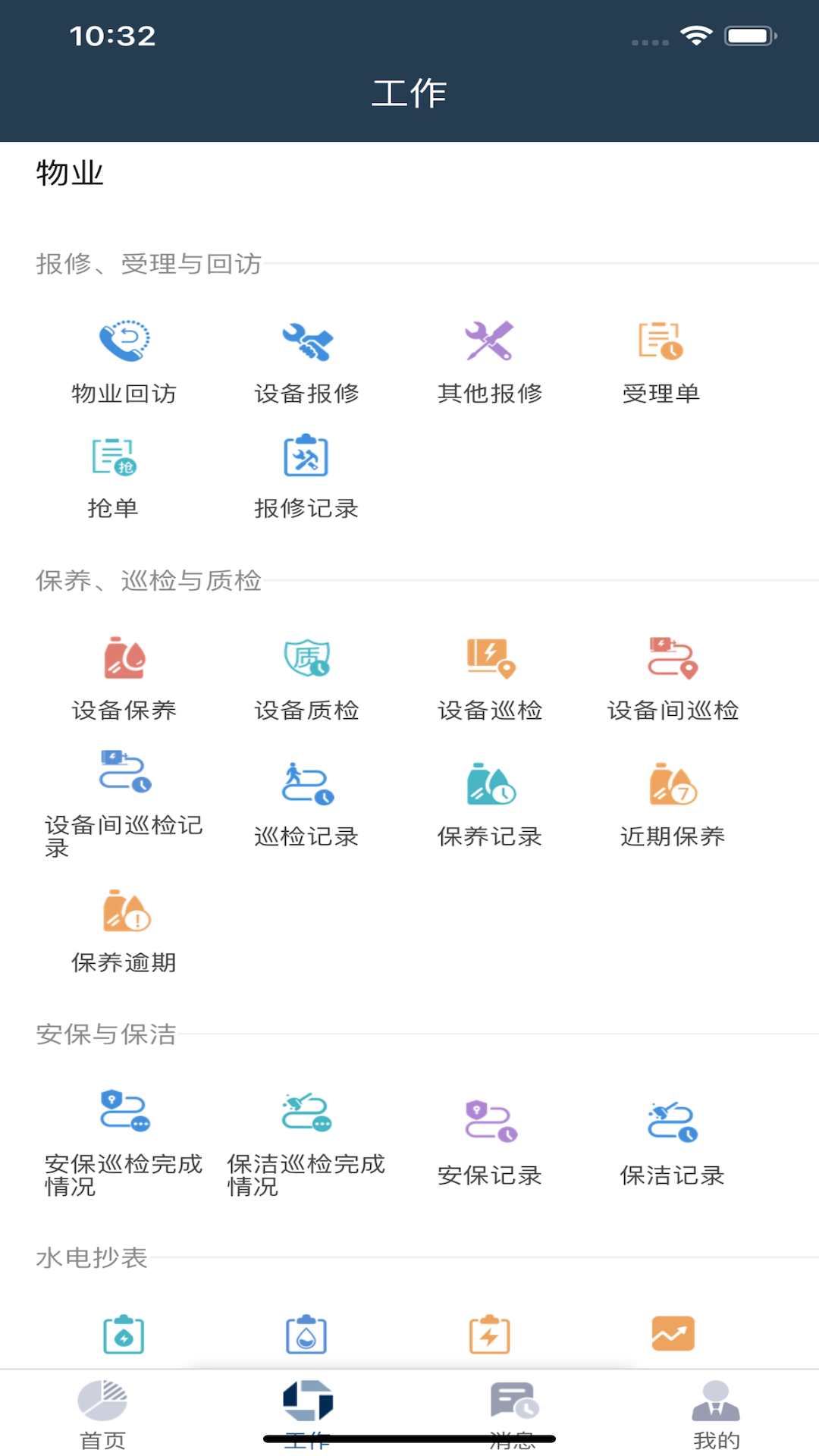819x1456 pixels.
Task: Open 巡检记录 patrol records
Action: pos(306,805)
